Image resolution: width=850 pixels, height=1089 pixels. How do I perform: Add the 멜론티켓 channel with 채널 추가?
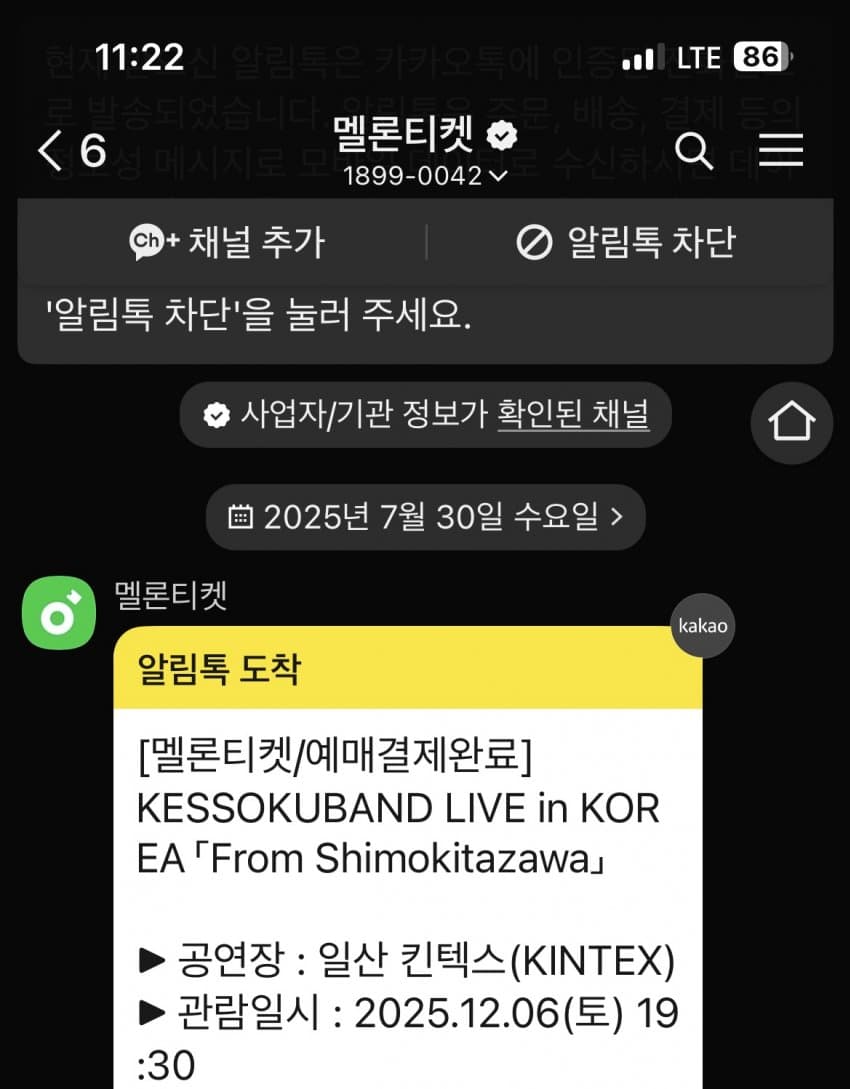tap(228, 242)
